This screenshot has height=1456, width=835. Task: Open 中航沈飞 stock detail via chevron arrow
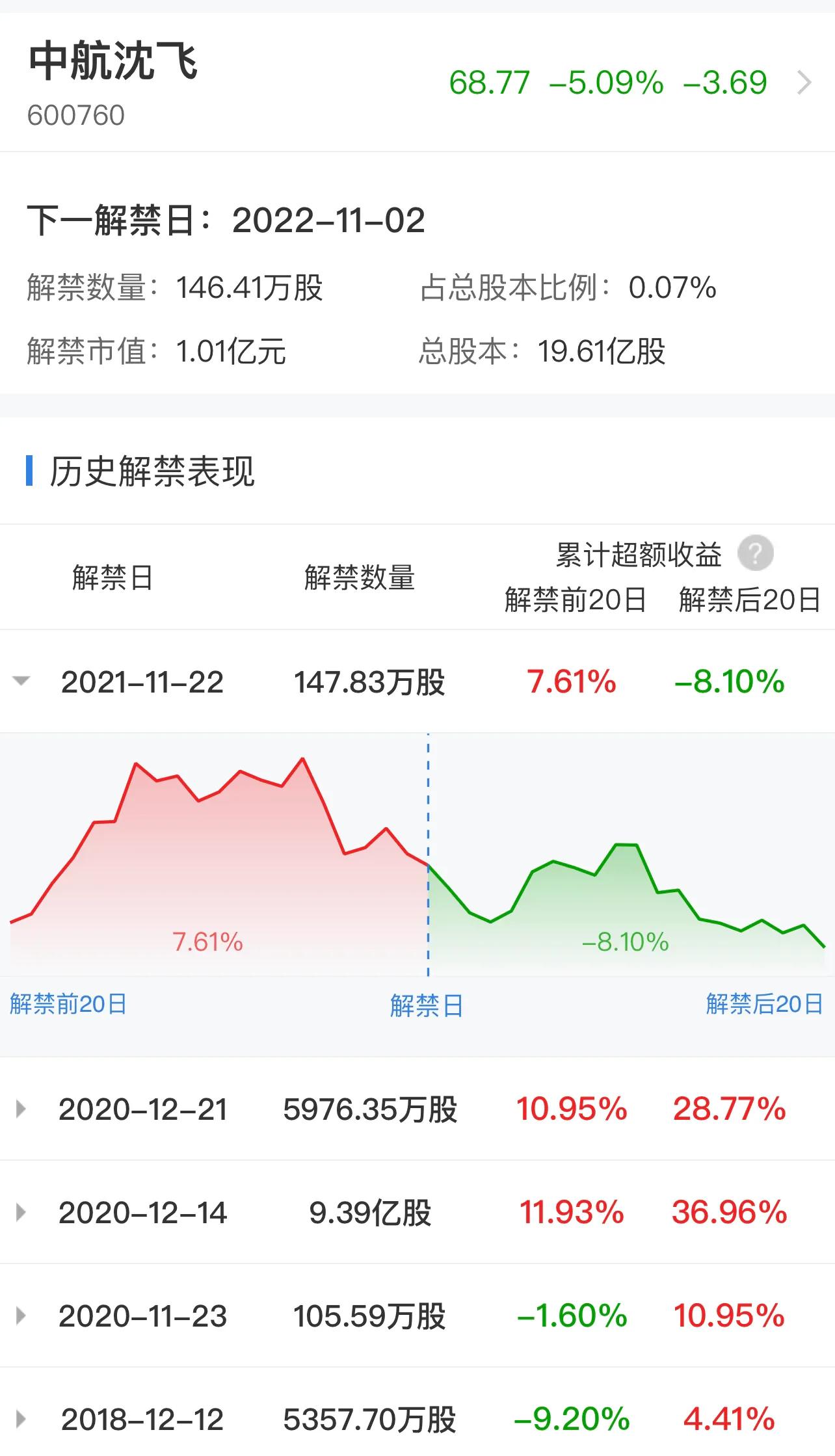804,83
